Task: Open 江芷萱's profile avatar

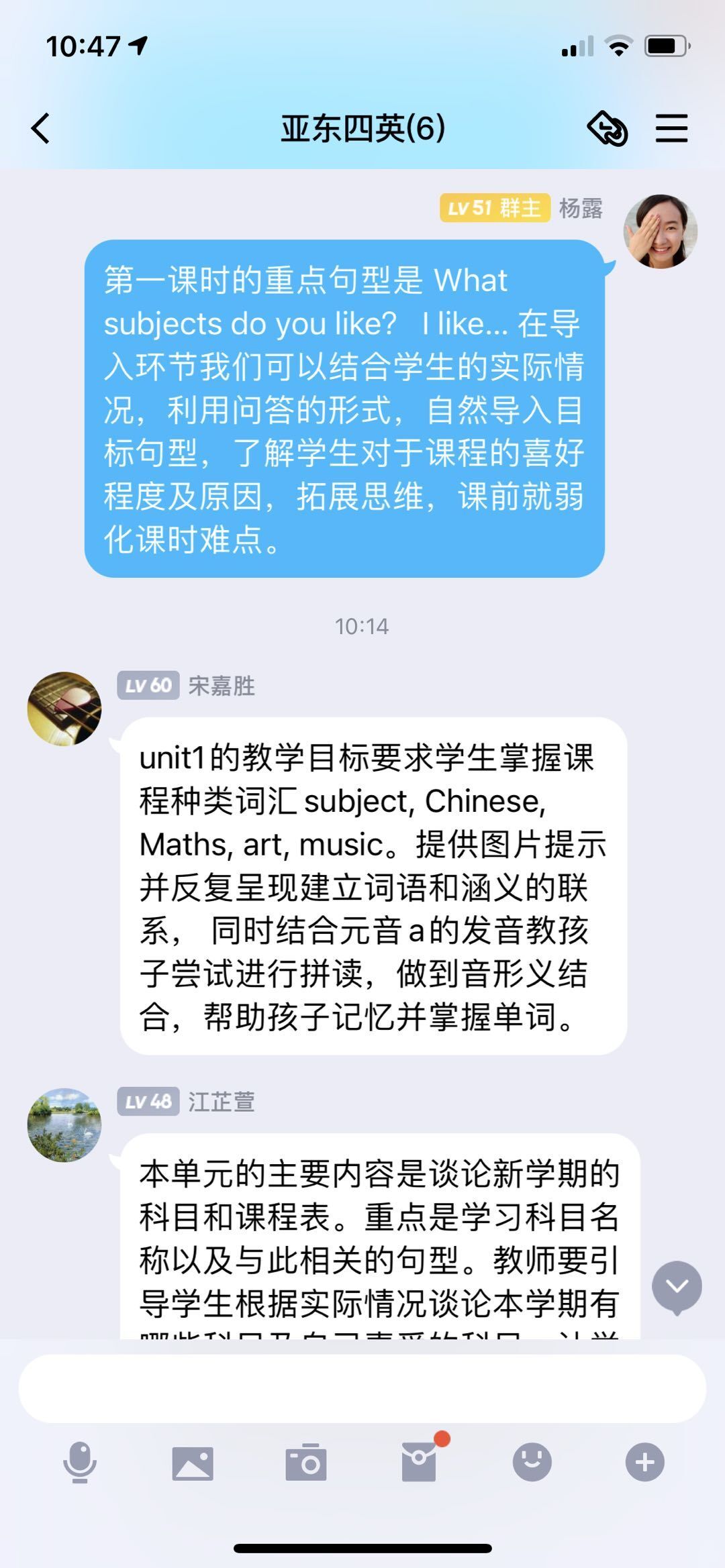Action: click(x=64, y=1125)
